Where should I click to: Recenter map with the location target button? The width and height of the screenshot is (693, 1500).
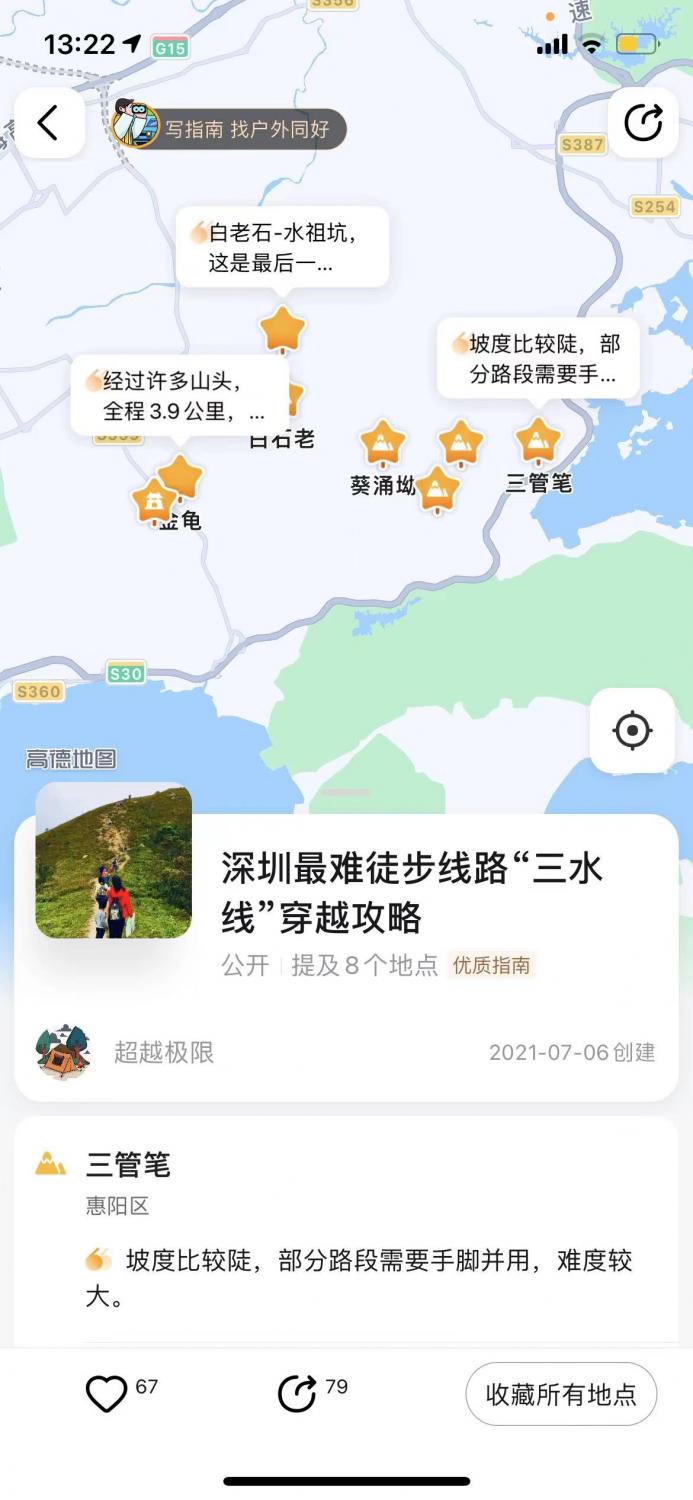(x=631, y=731)
